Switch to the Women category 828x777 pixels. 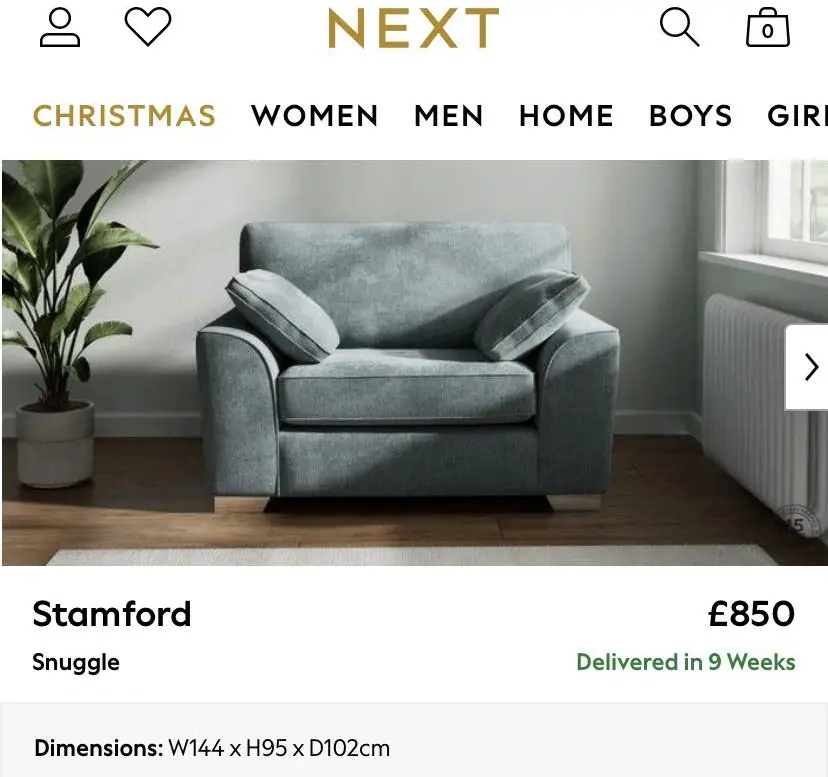click(314, 116)
